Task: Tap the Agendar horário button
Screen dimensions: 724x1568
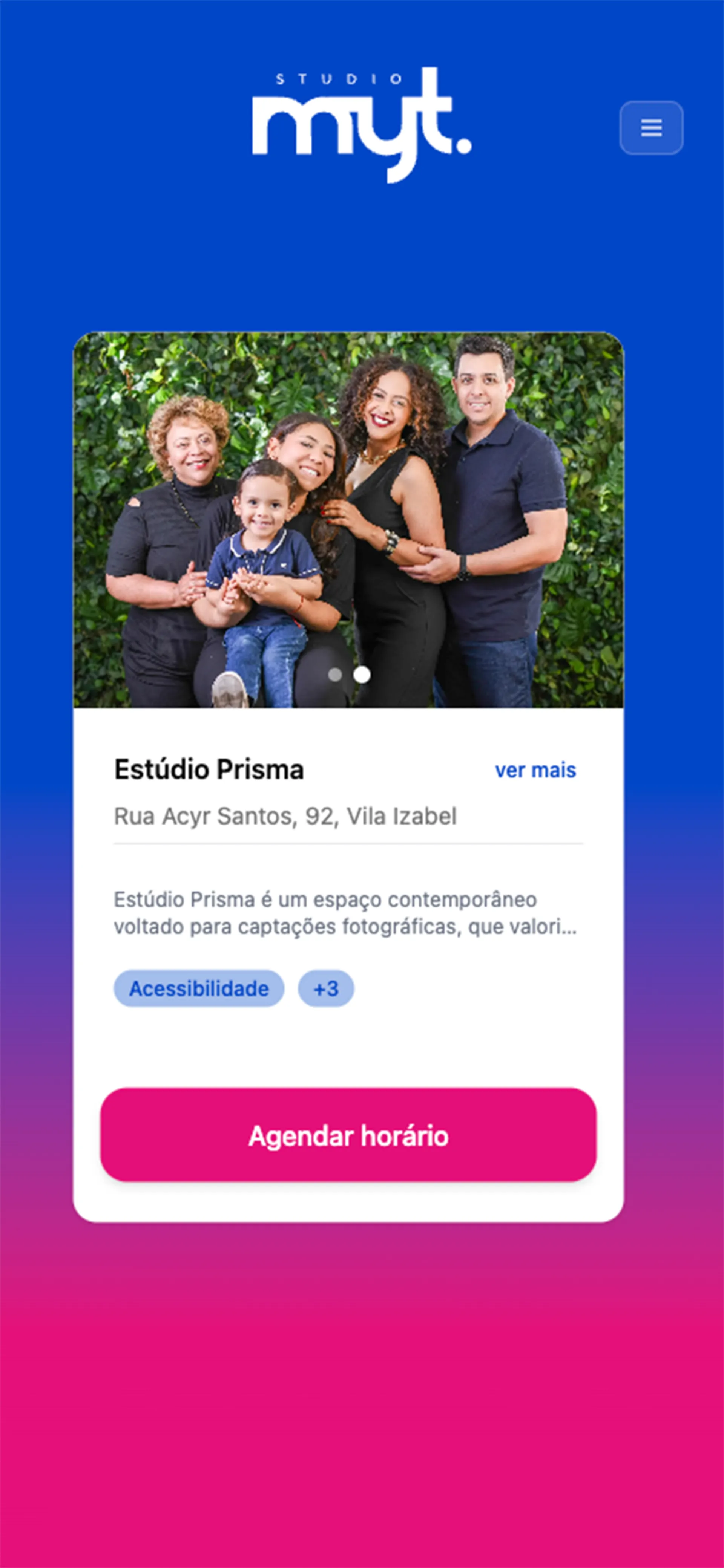Action: pos(348,1135)
